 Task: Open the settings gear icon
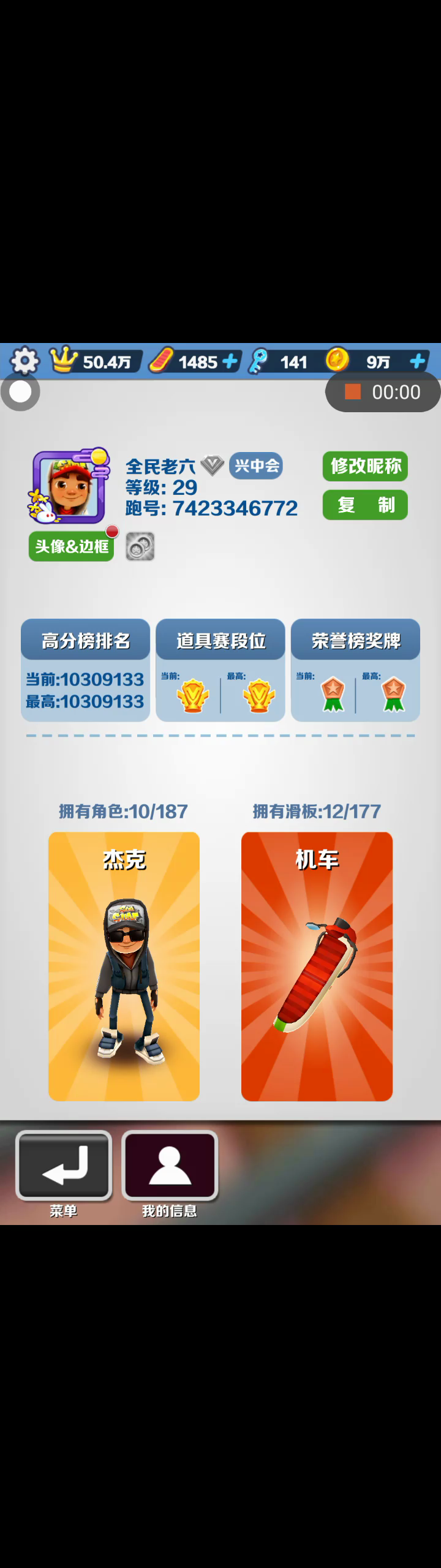coord(24,361)
